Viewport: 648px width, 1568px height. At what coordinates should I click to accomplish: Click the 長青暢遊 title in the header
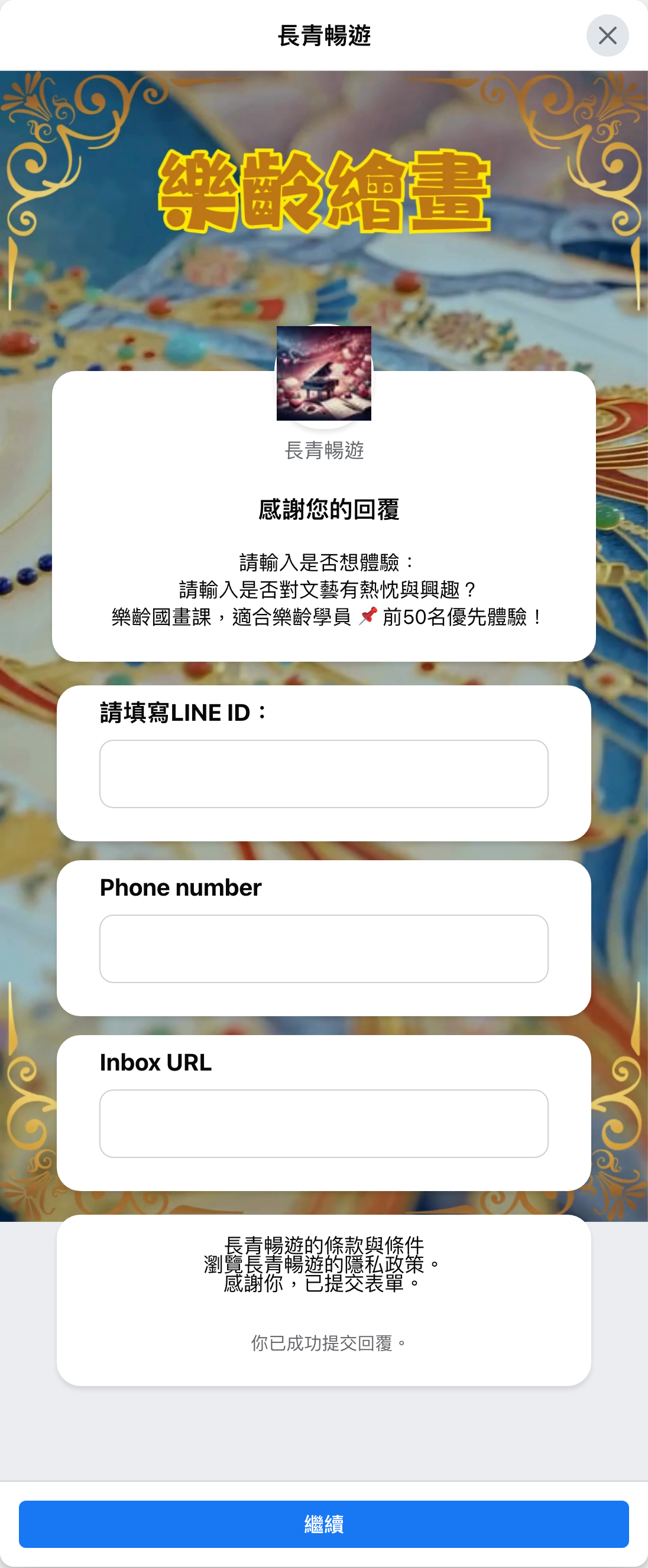coord(323,36)
